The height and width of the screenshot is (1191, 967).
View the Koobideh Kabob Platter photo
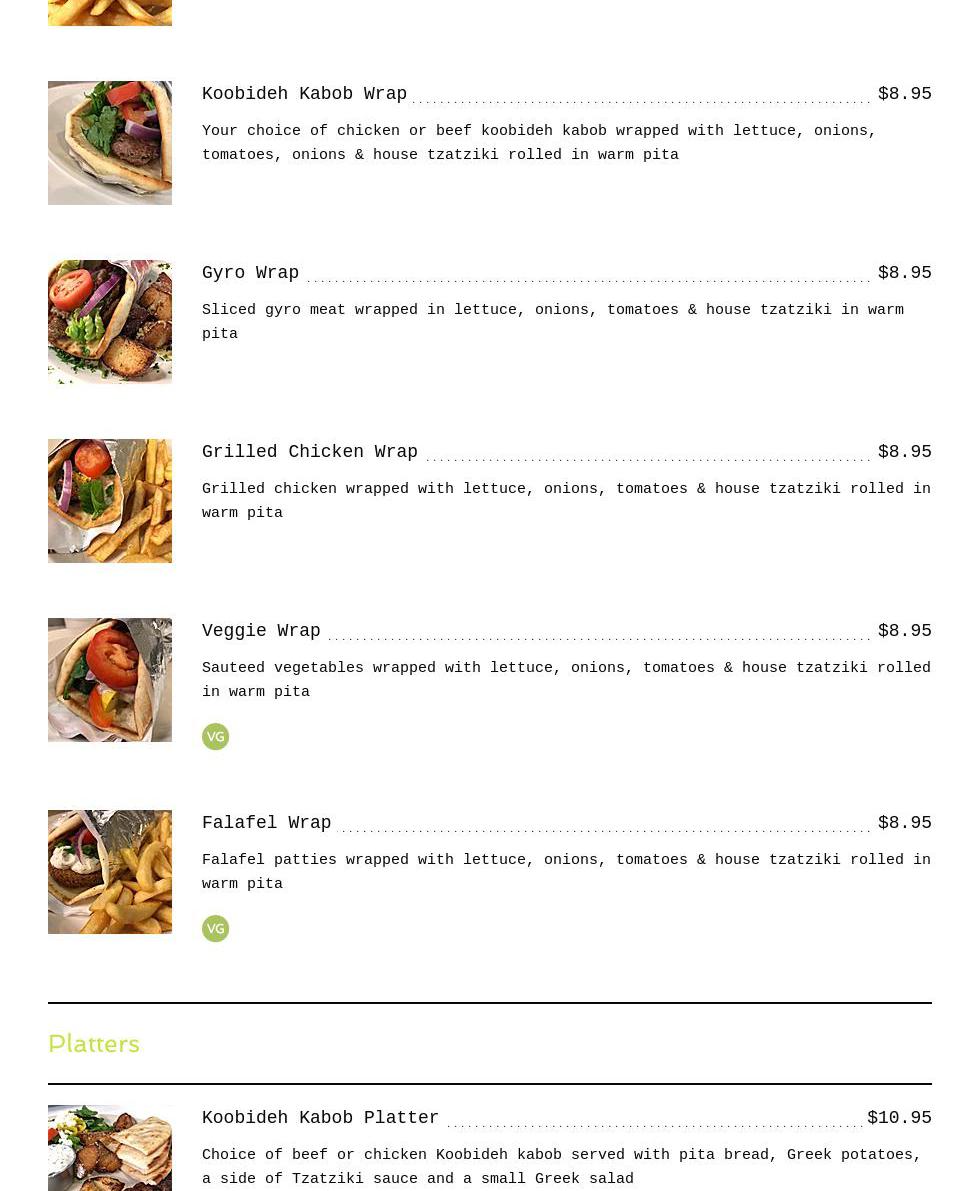click(110, 1148)
